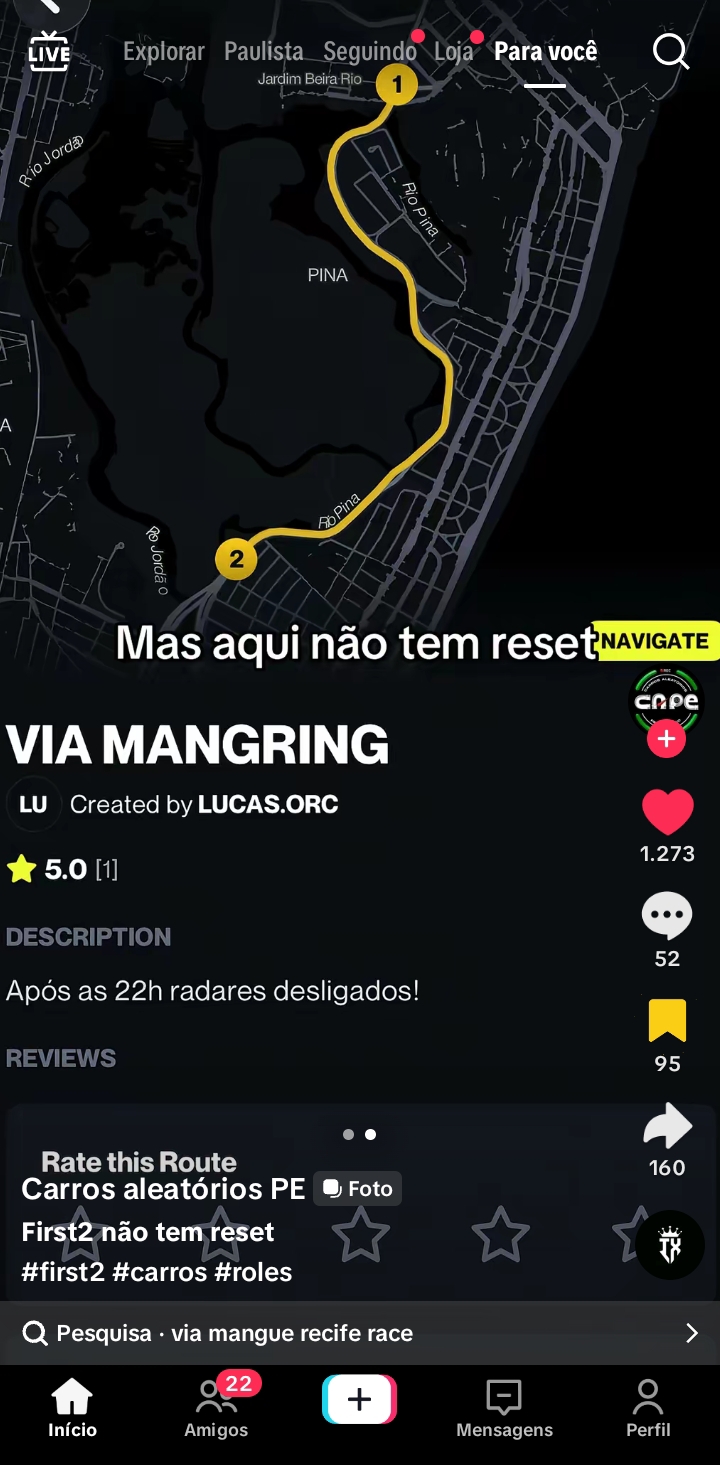
Task: Switch to the Loja tab
Action: [x=454, y=51]
